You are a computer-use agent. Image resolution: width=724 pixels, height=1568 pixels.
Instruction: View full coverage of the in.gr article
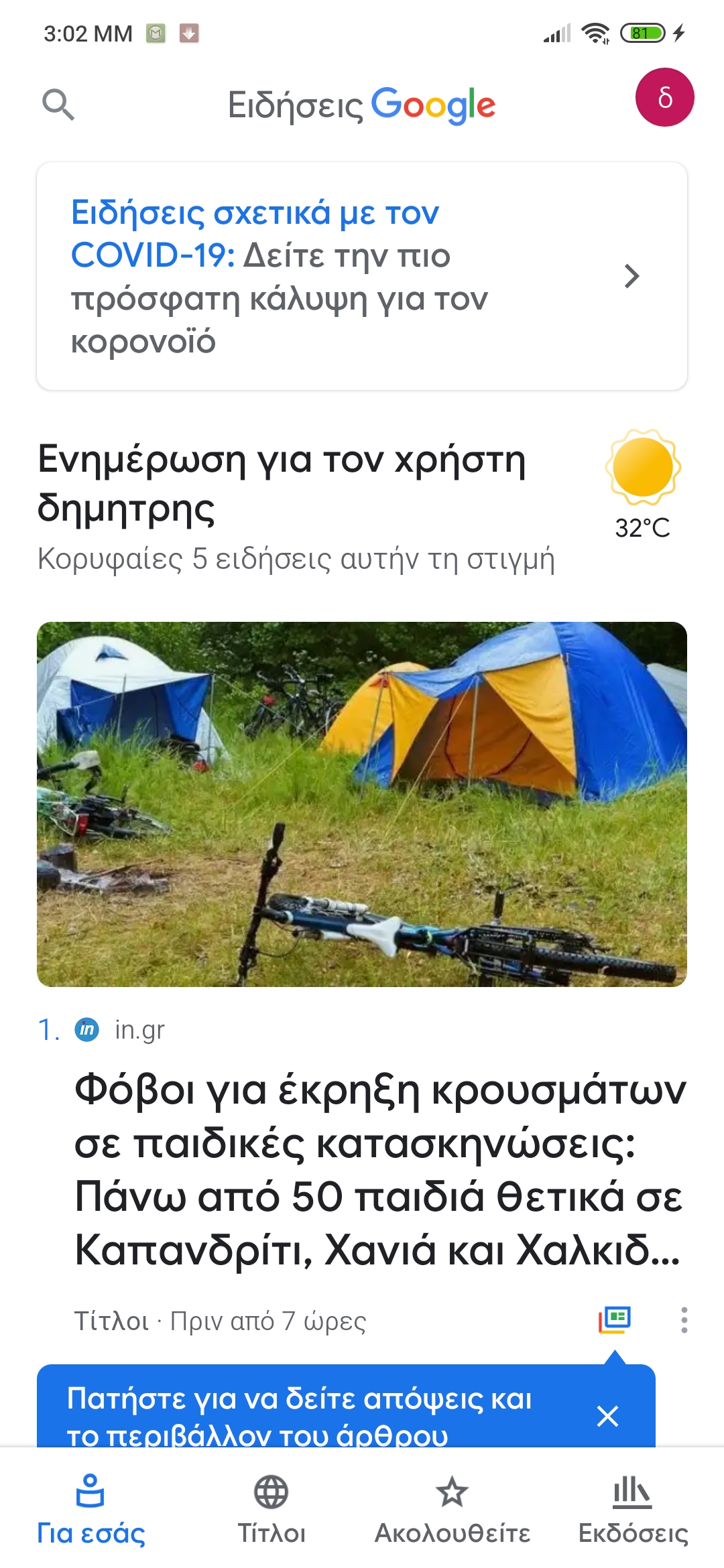click(x=615, y=1319)
